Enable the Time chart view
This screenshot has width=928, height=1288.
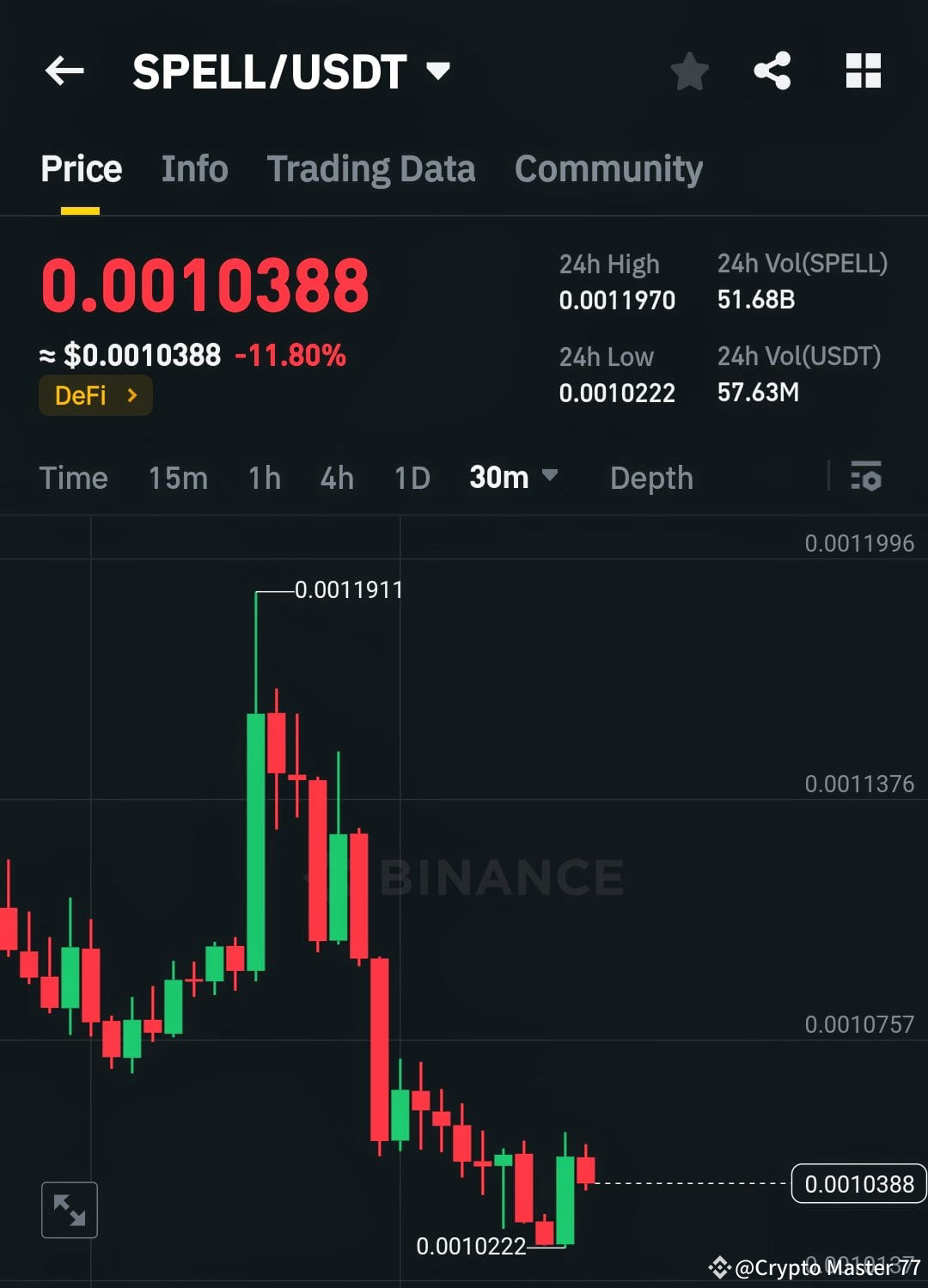point(73,478)
